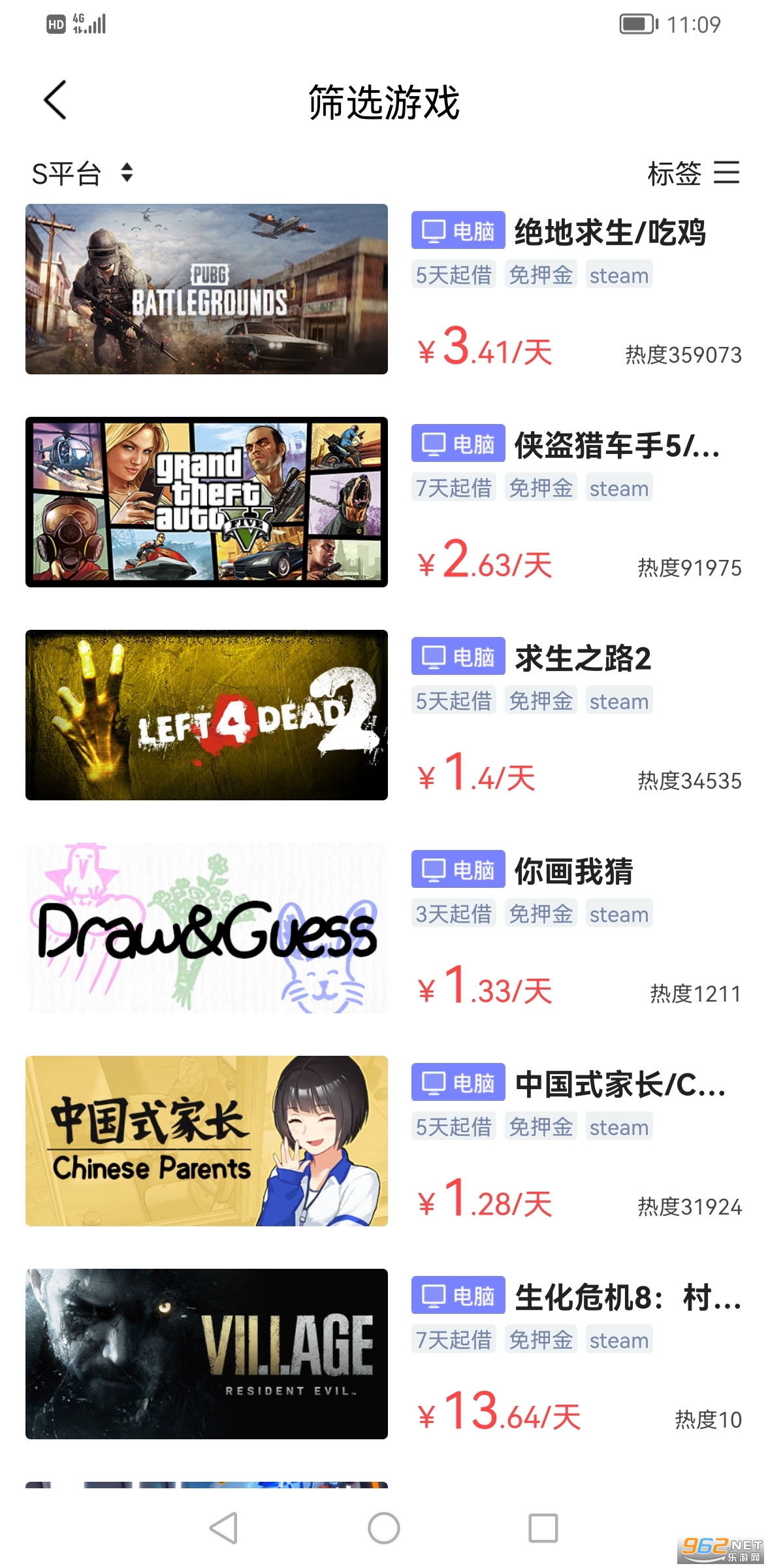The image size is (768, 1568).
Task: Open the 标签 tag filter menu
Action: click(x=693, y=174)
